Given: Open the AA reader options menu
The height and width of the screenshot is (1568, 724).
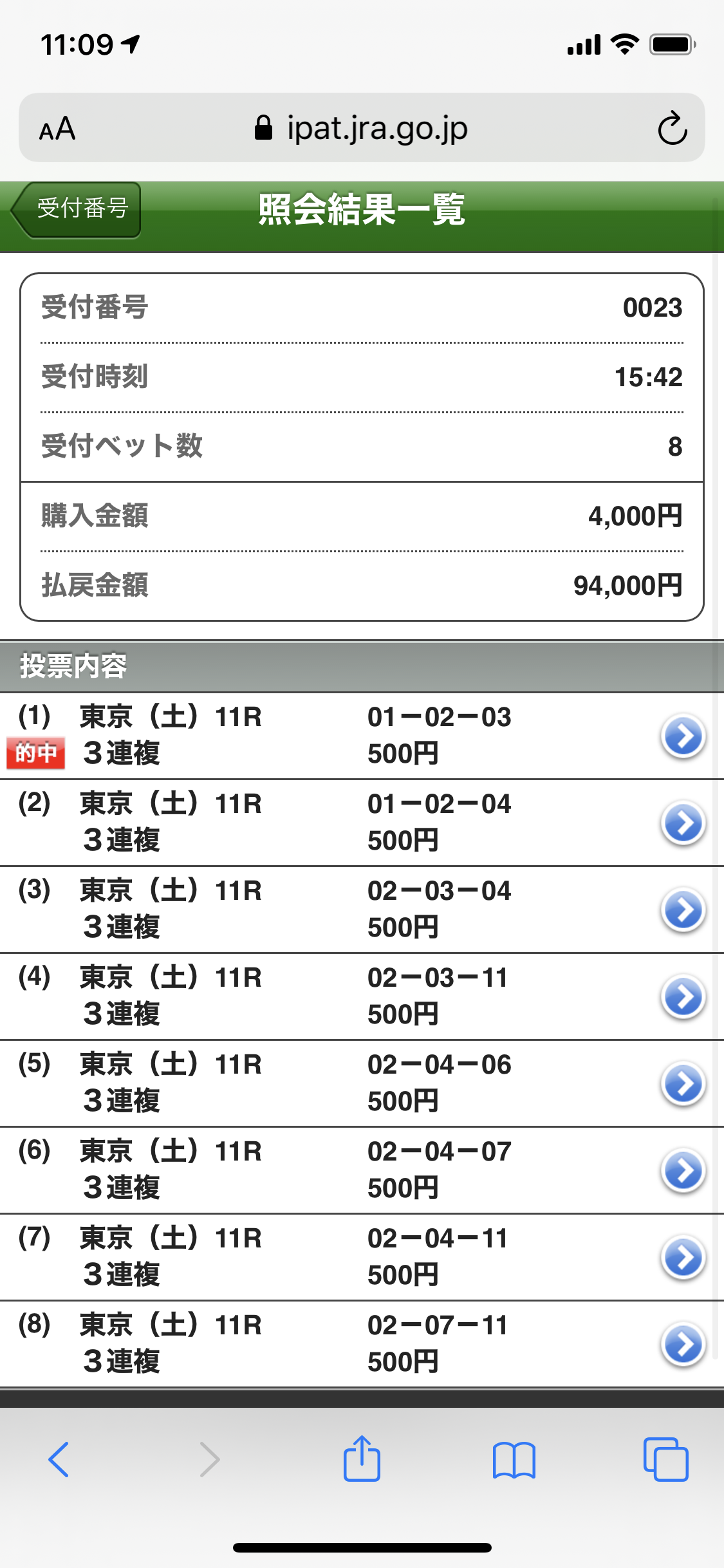Looking at the screenshot, I should click(57, 129).
